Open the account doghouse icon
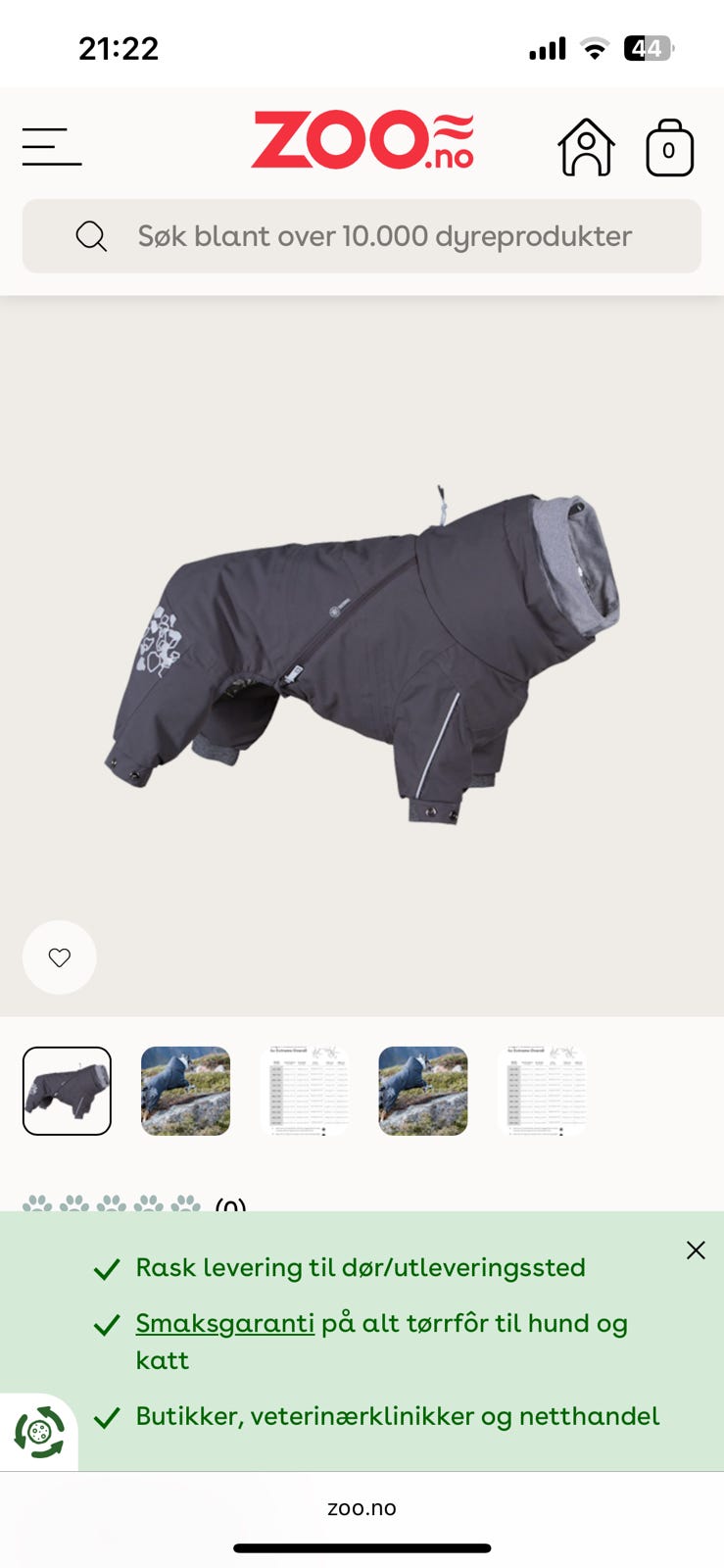 (586, 147)
